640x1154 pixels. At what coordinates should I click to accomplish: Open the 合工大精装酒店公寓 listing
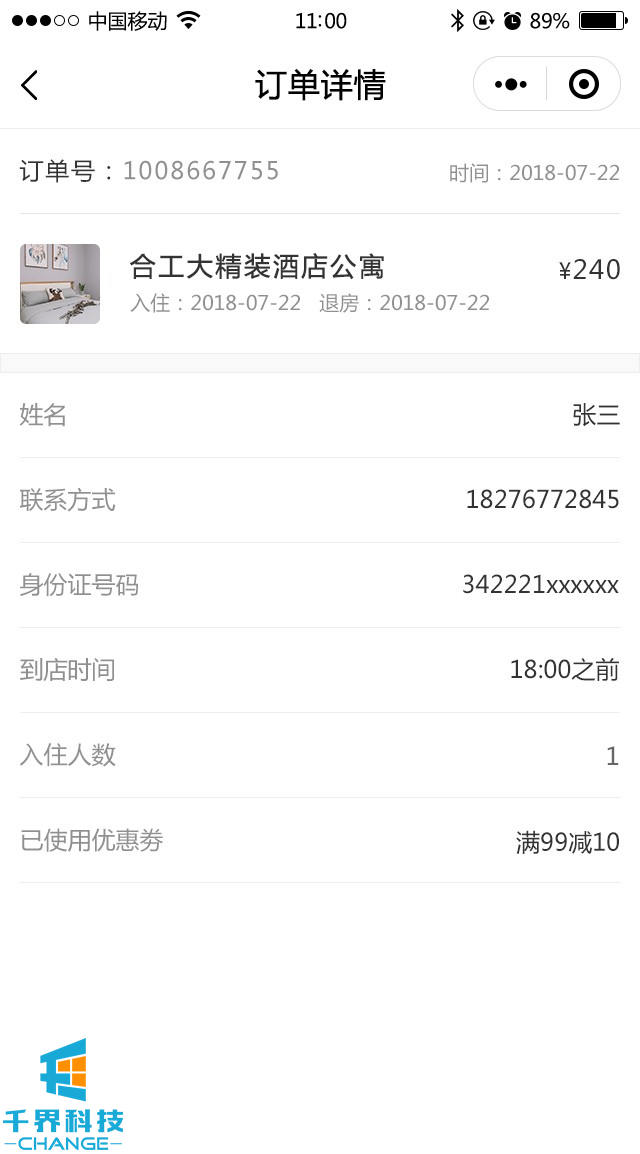pos(257,268)
